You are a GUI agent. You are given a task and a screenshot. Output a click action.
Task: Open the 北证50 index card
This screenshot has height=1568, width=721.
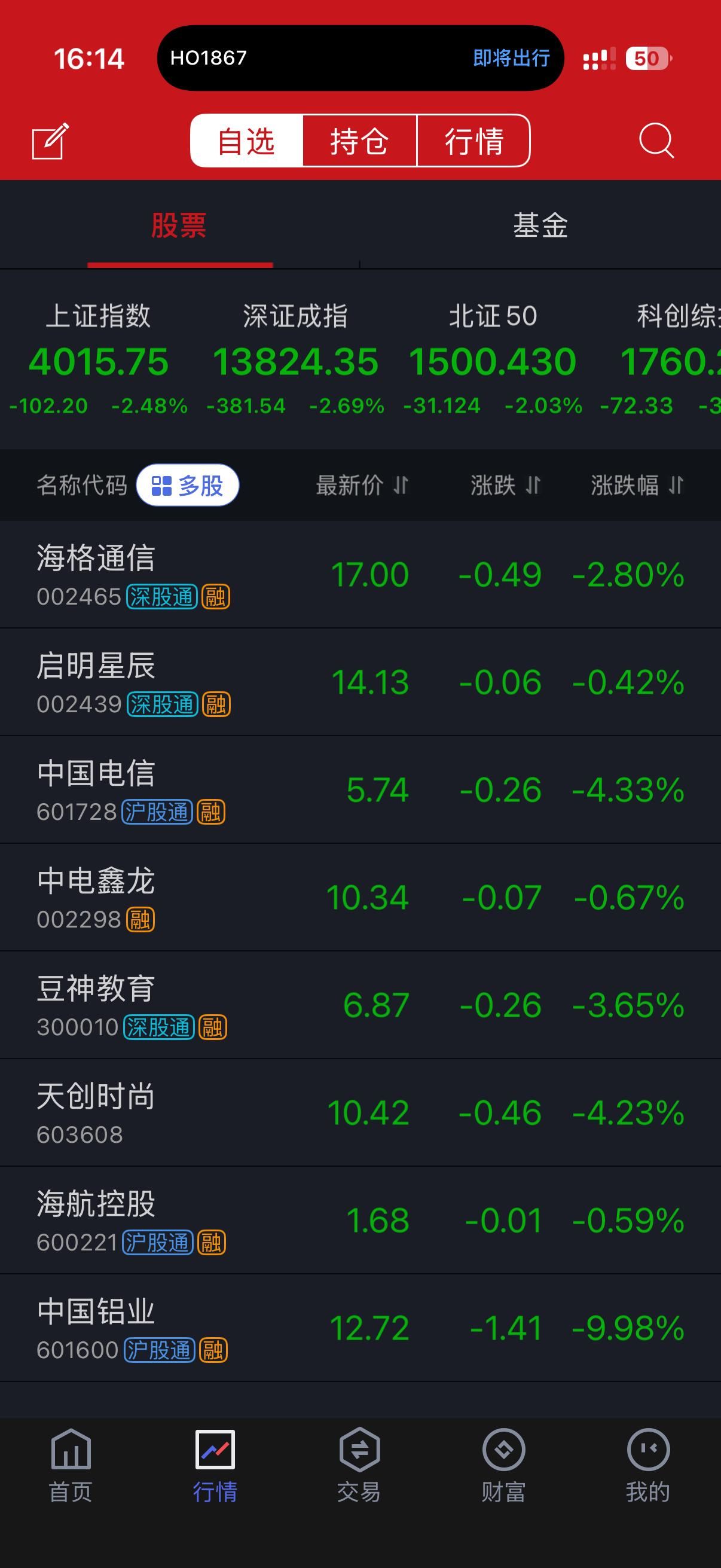[492, 359]
